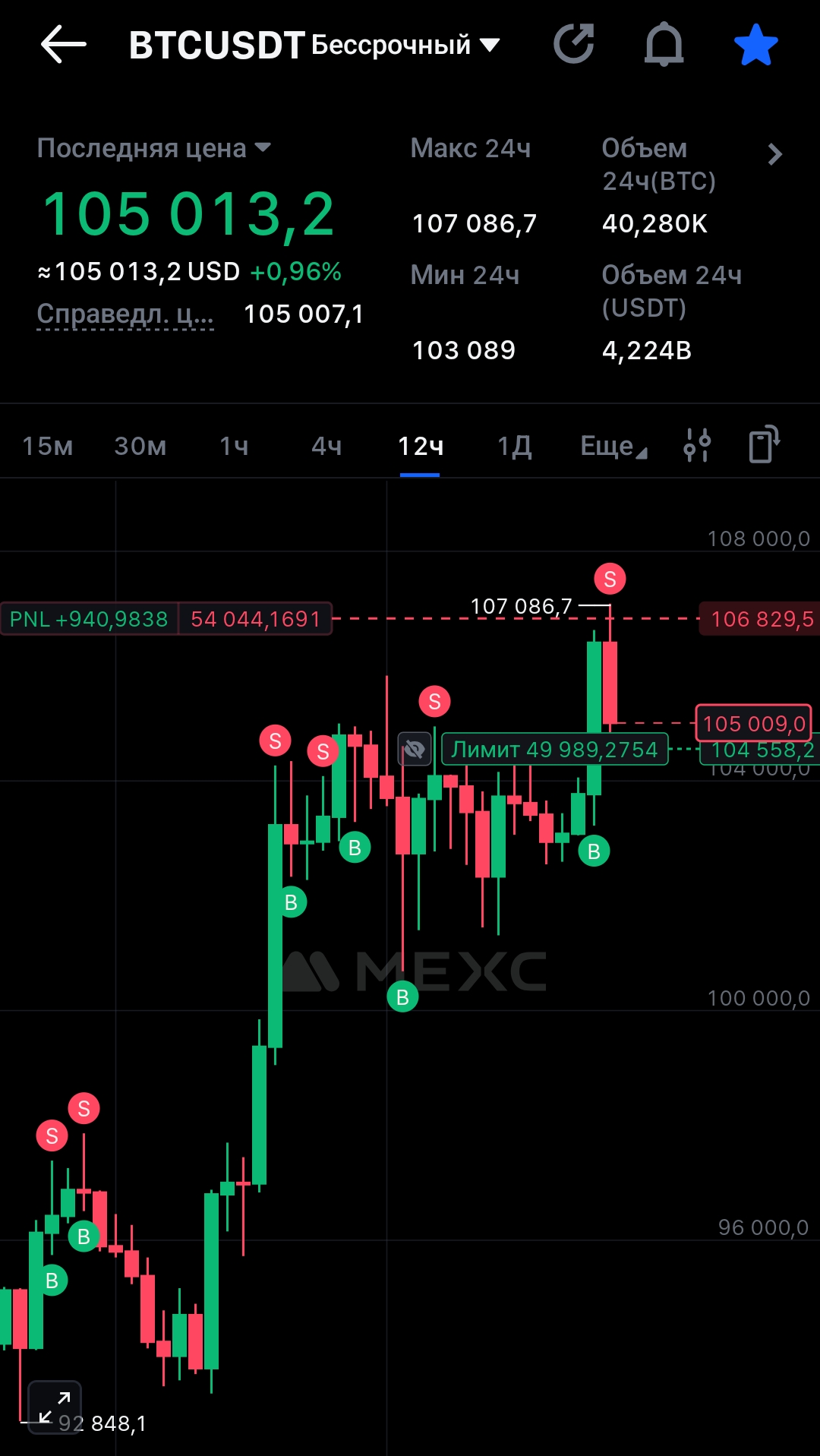This screenshot has height=1456, width=820.
Task: Select the 12ч chart interval
Action: coord(421,446)
